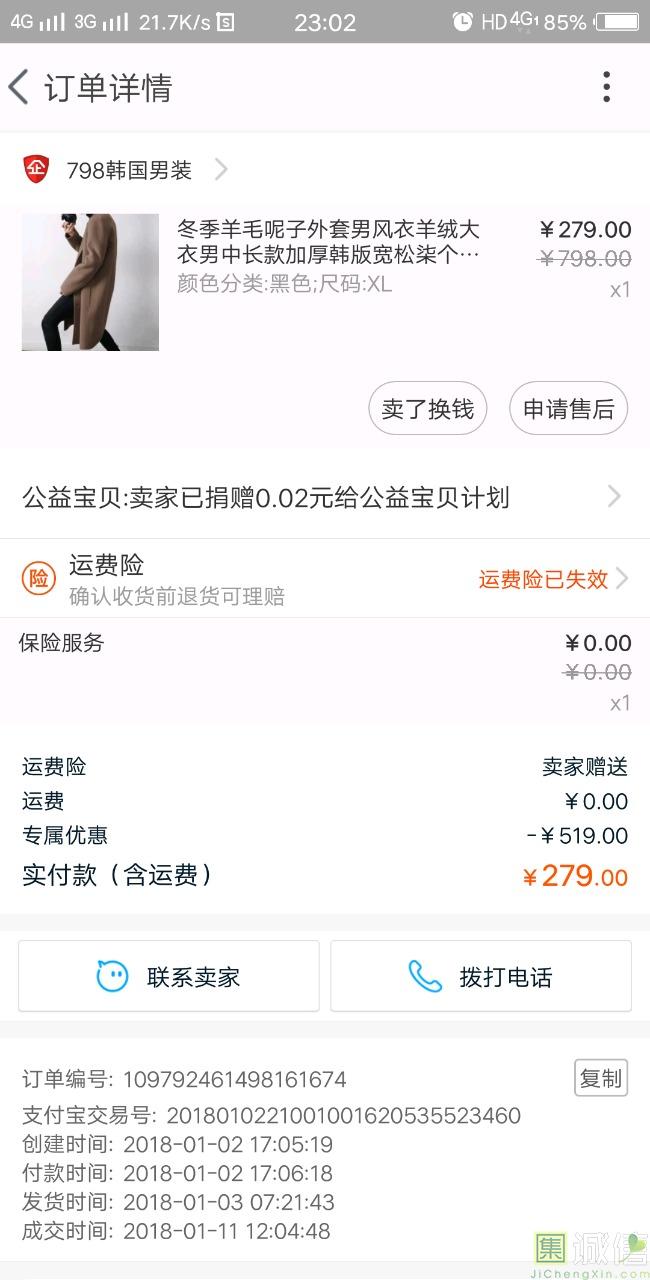Tap the 卖了换钱 button
Image resolution: width=650 pixels, height=1280 pixels.
pos(427,409)
